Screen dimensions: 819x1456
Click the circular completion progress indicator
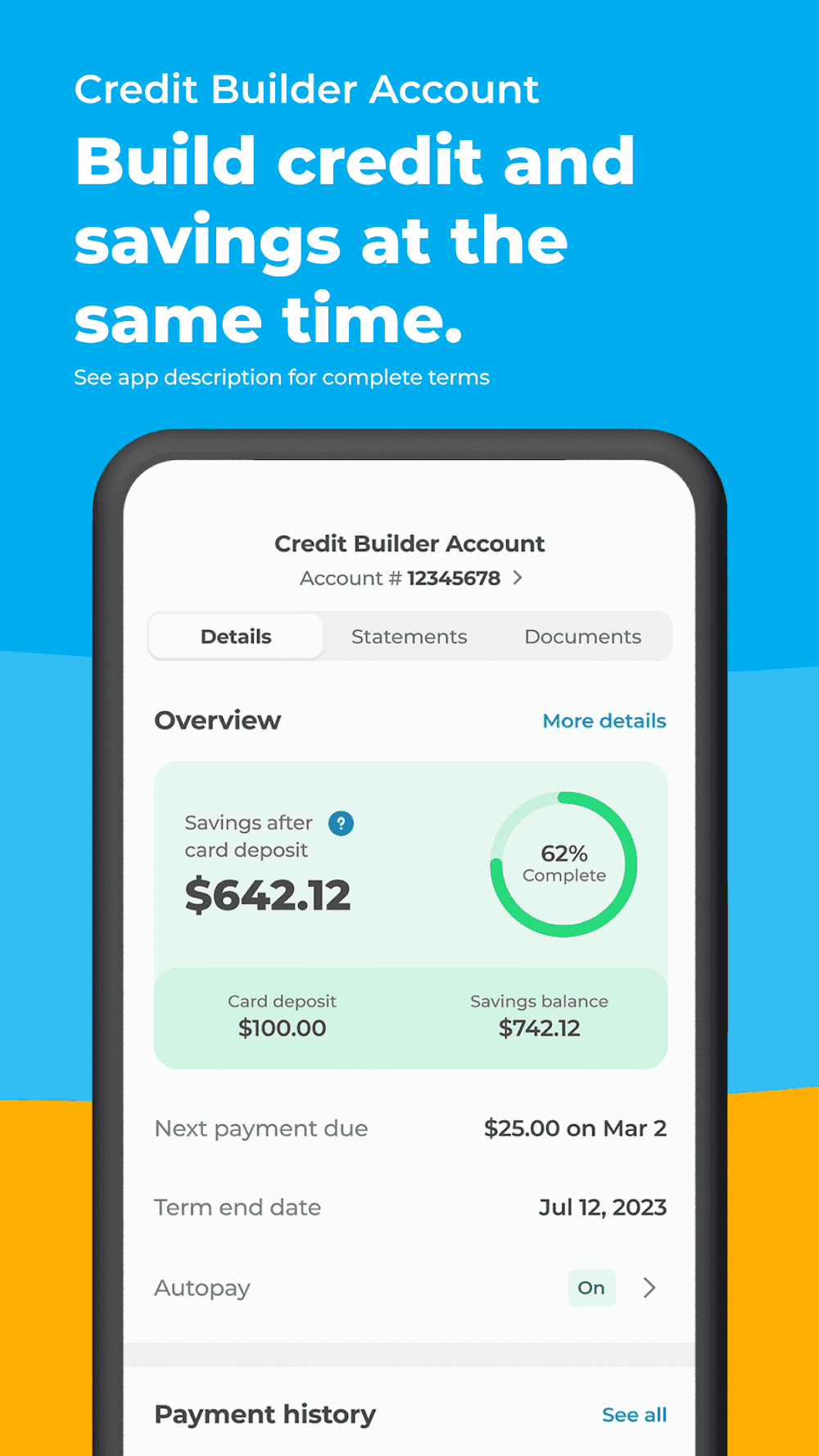click(563, 862)
